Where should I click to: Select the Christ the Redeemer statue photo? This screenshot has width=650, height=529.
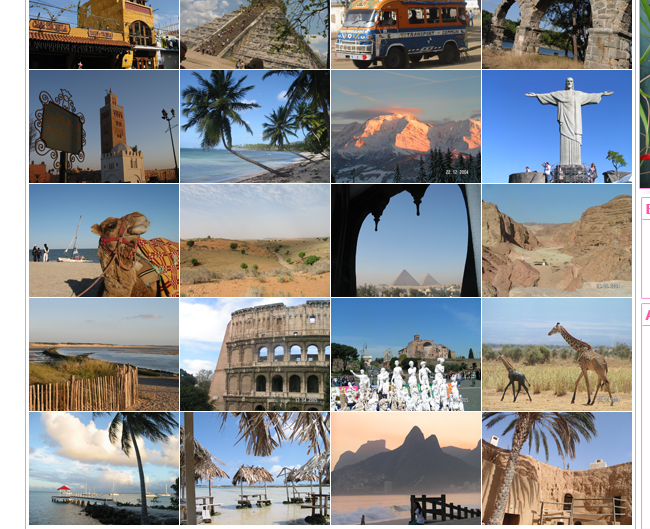point(557,126)
